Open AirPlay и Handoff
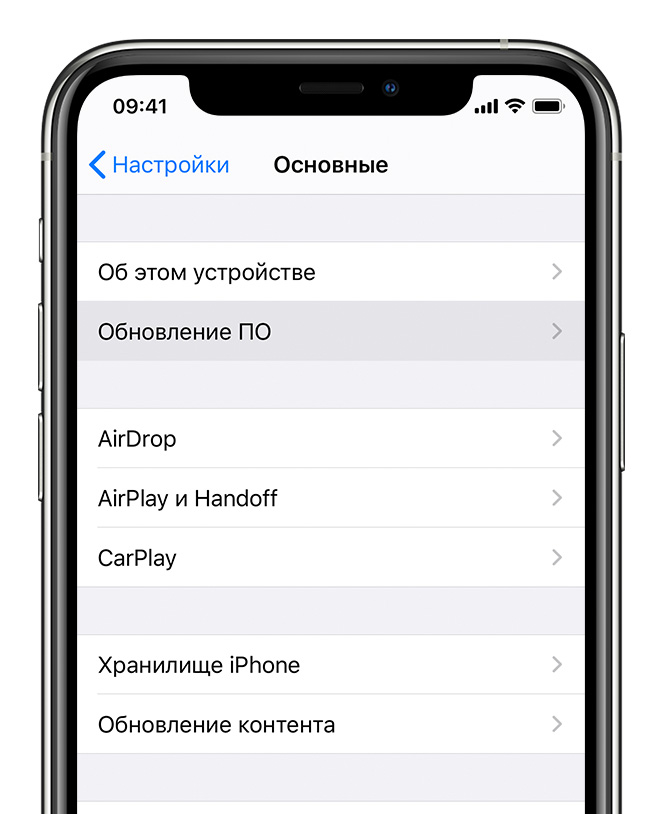Screen dimensions: 664x814 pos(330,498)
